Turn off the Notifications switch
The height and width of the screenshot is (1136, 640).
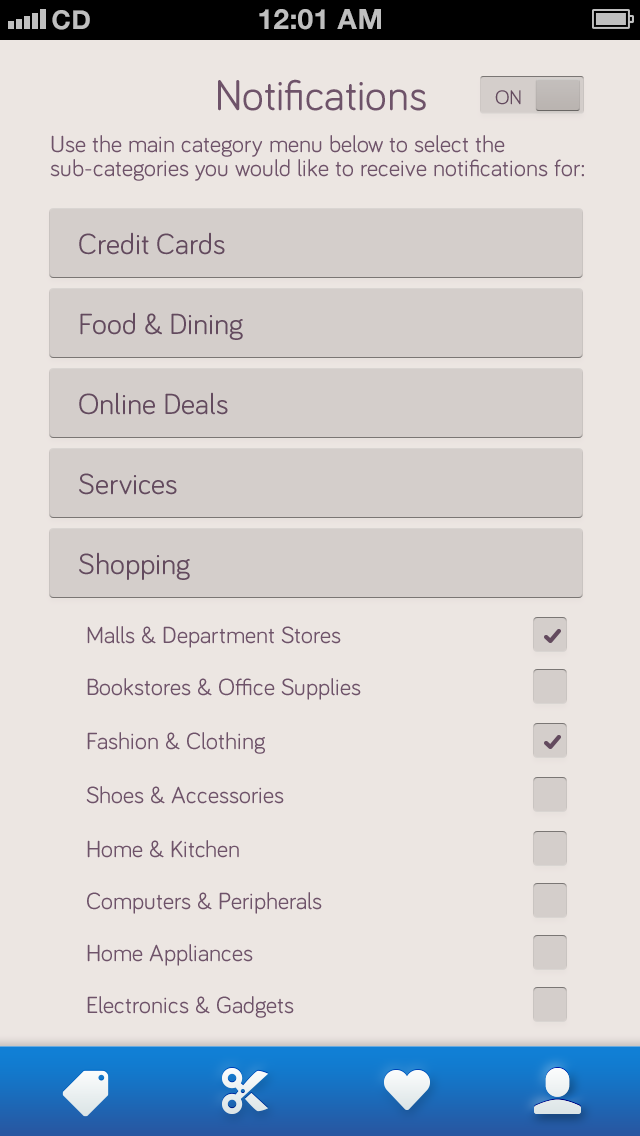click(x=531, y=96)
